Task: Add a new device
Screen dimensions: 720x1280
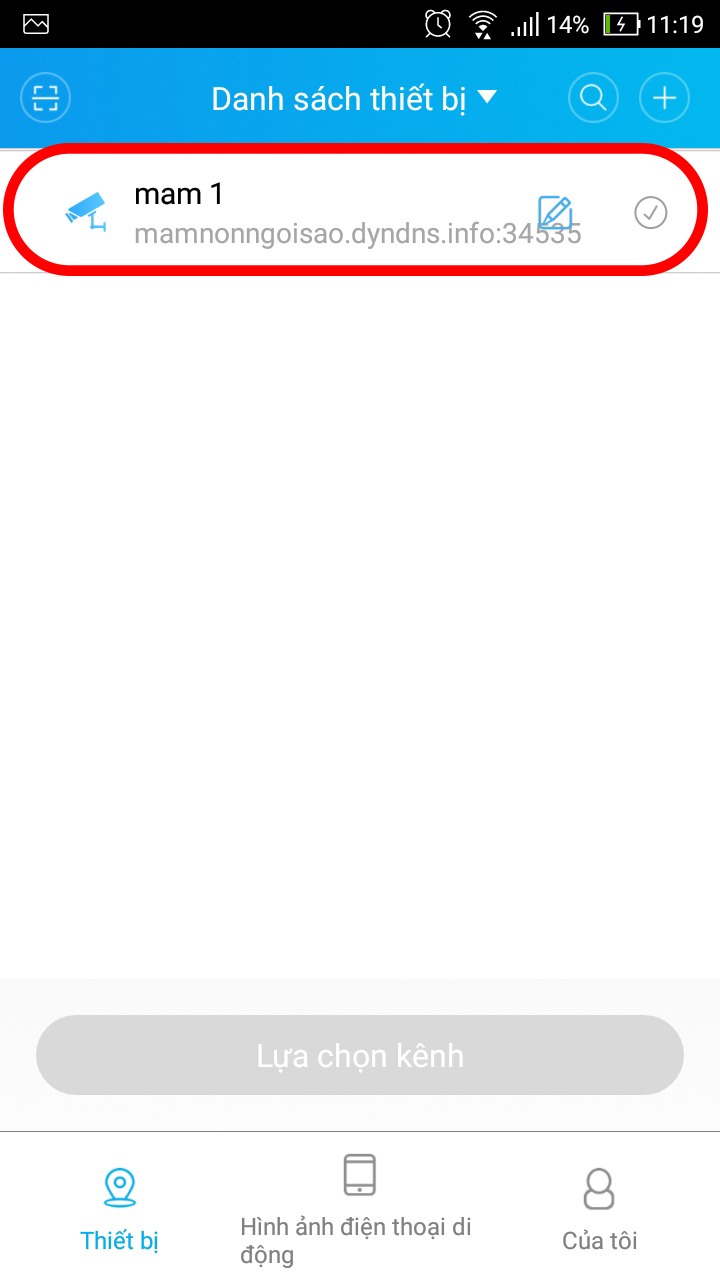Action: pos(665,98)
